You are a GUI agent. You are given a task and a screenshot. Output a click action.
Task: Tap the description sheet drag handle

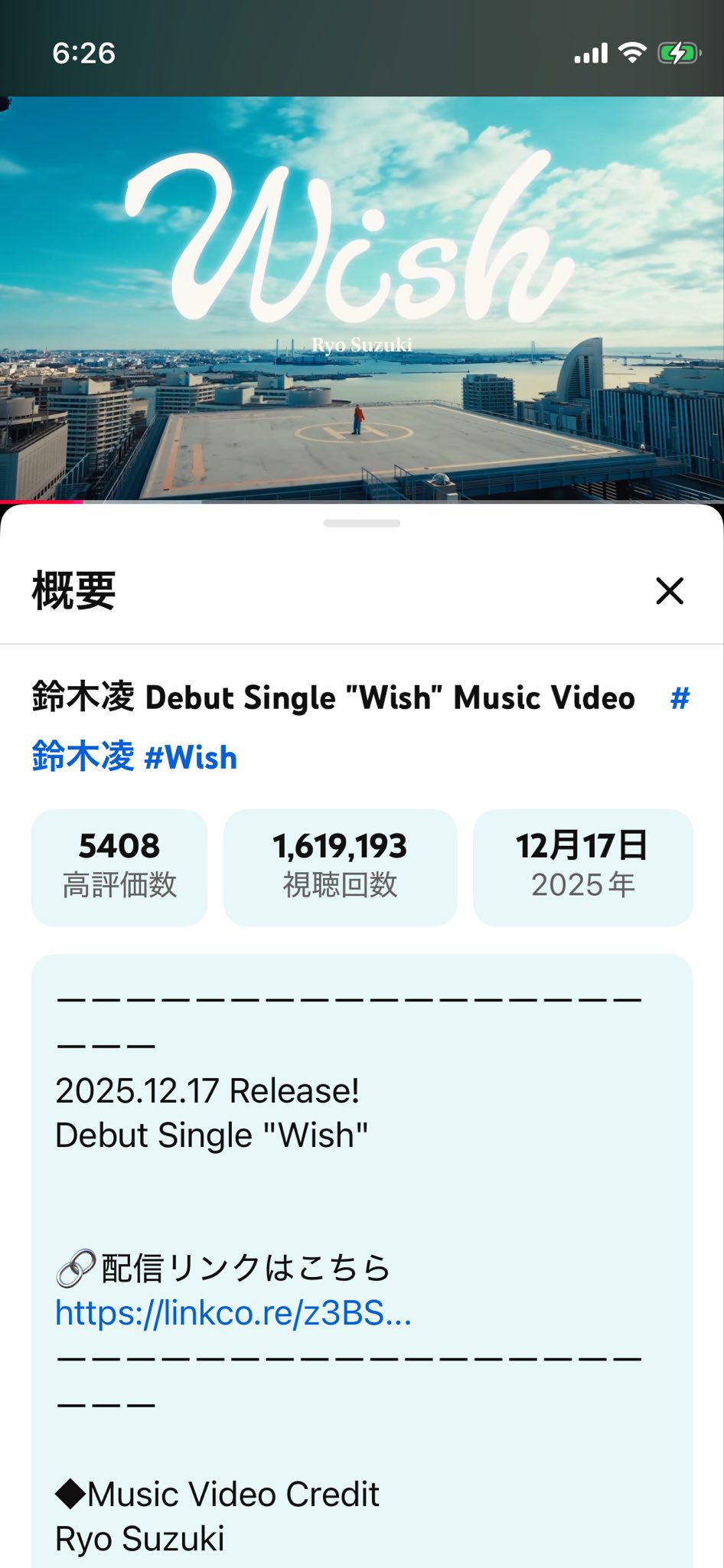click(362, 524)
